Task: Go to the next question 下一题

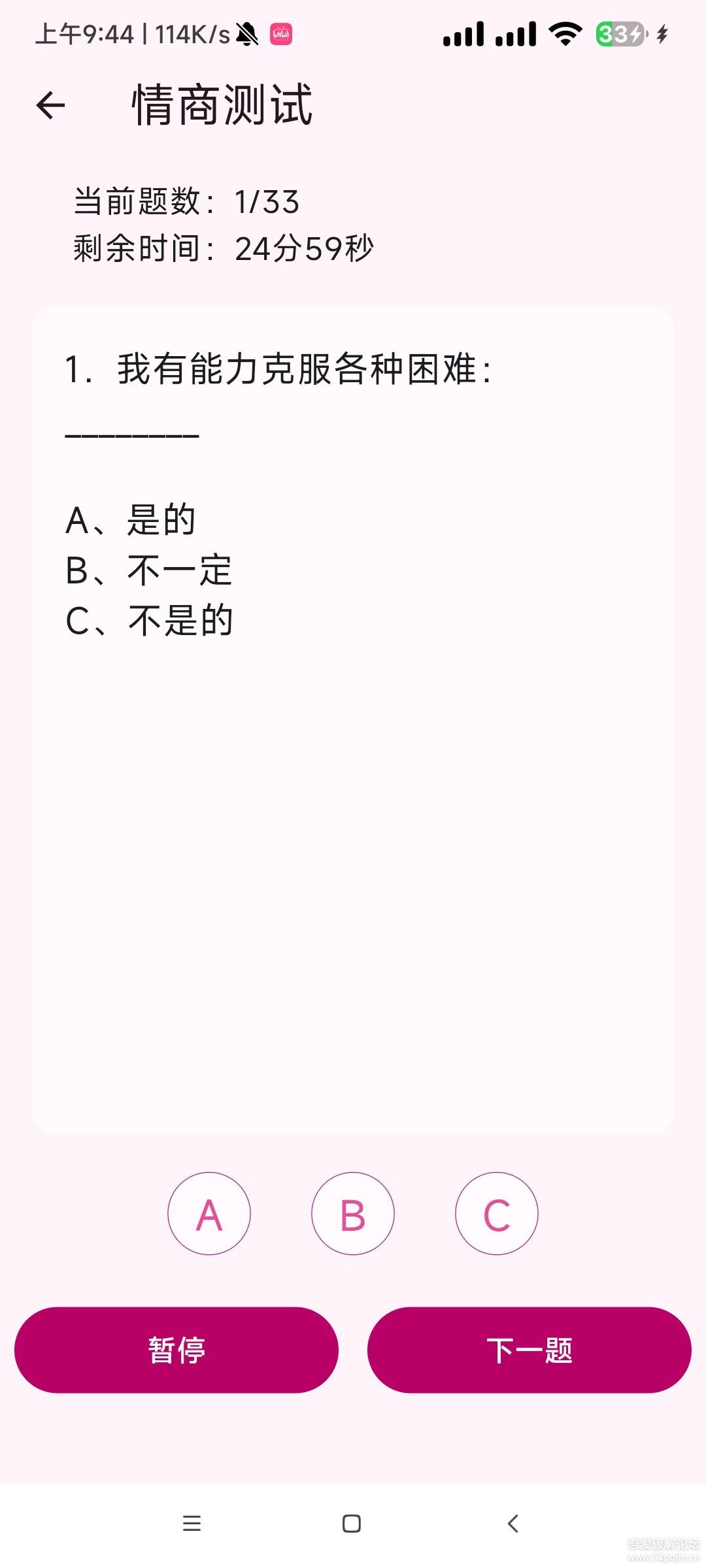Action: tap(529, 1350)
